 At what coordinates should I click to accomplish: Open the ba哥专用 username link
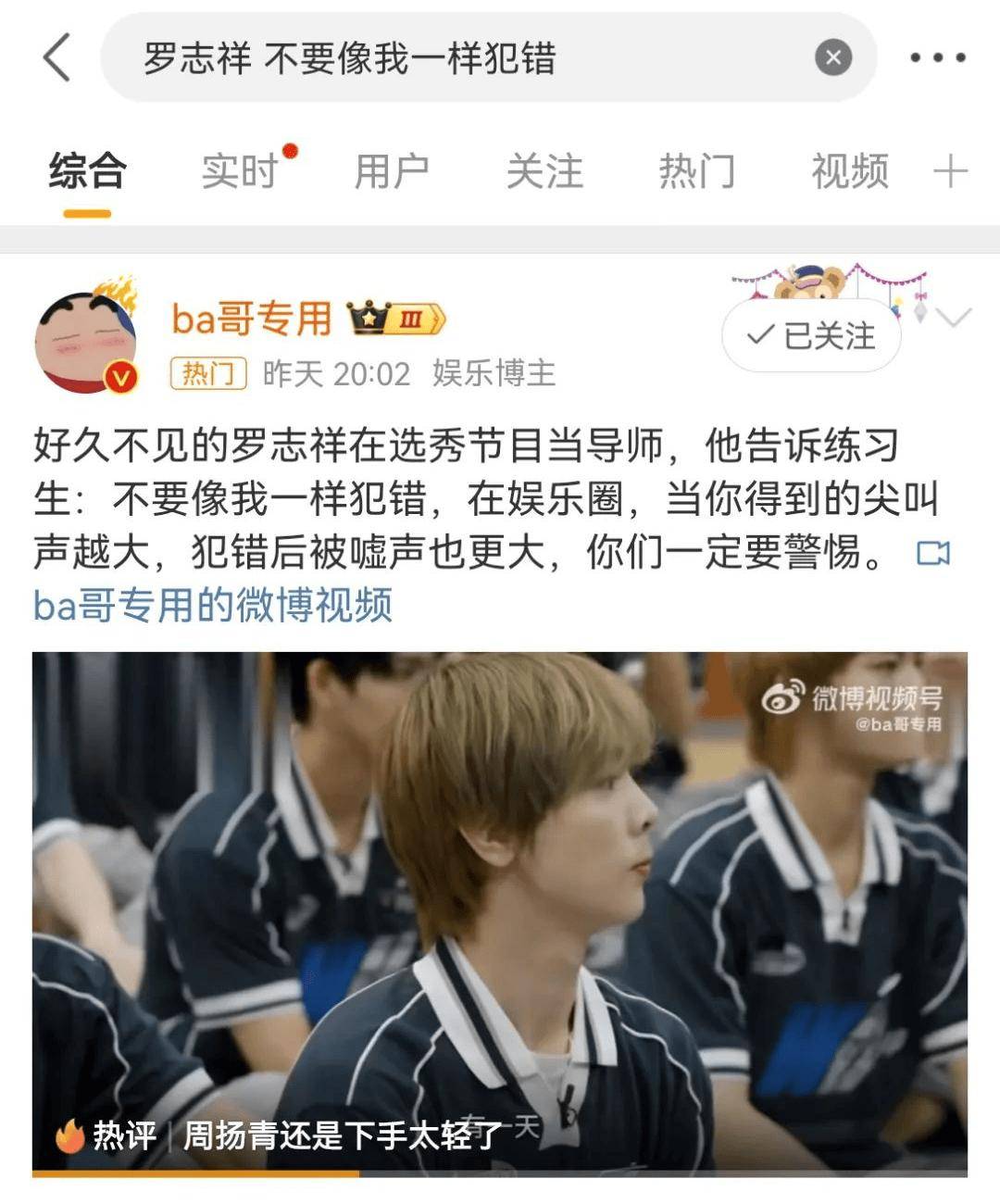tap(251, 319)
